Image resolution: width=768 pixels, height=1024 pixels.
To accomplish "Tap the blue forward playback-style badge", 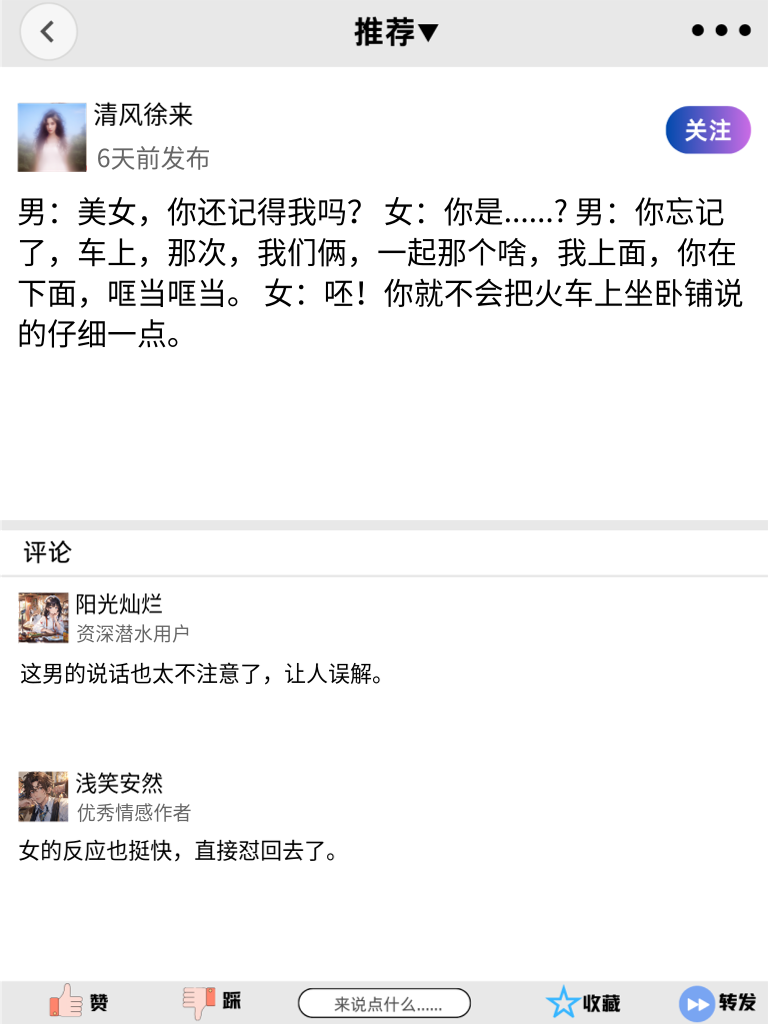I will click(x=694, y=1001).
